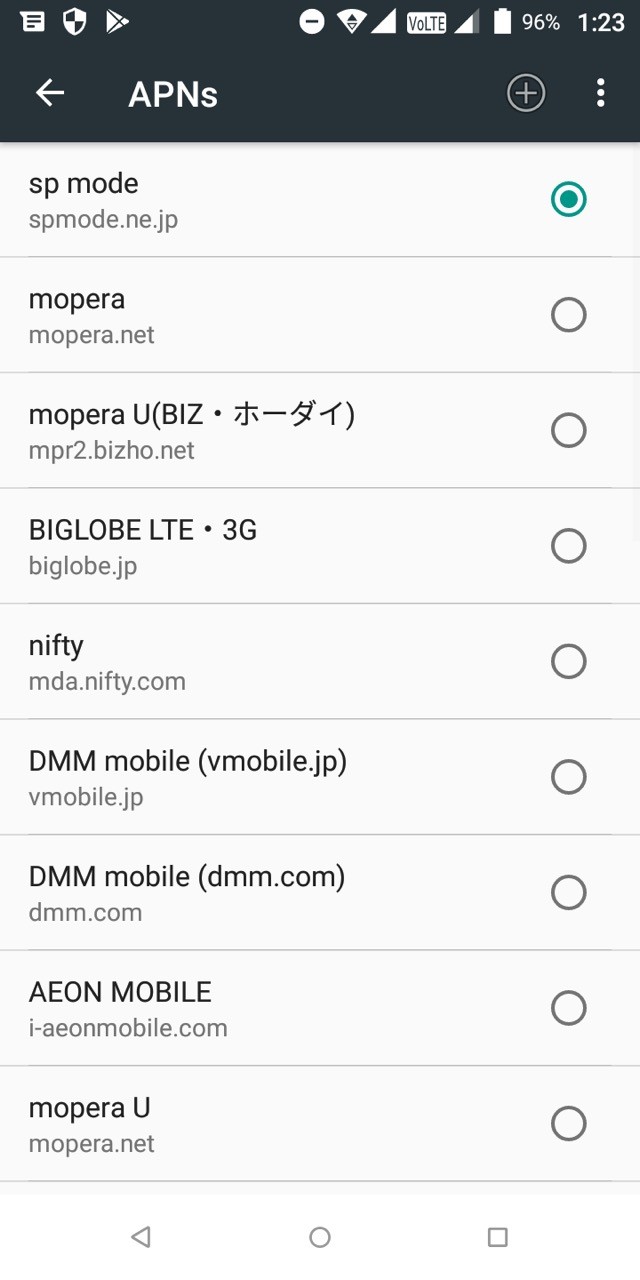Choose nifty as the active APN
Viewport: 640px width, 1280px height.
tap(568, 661)
